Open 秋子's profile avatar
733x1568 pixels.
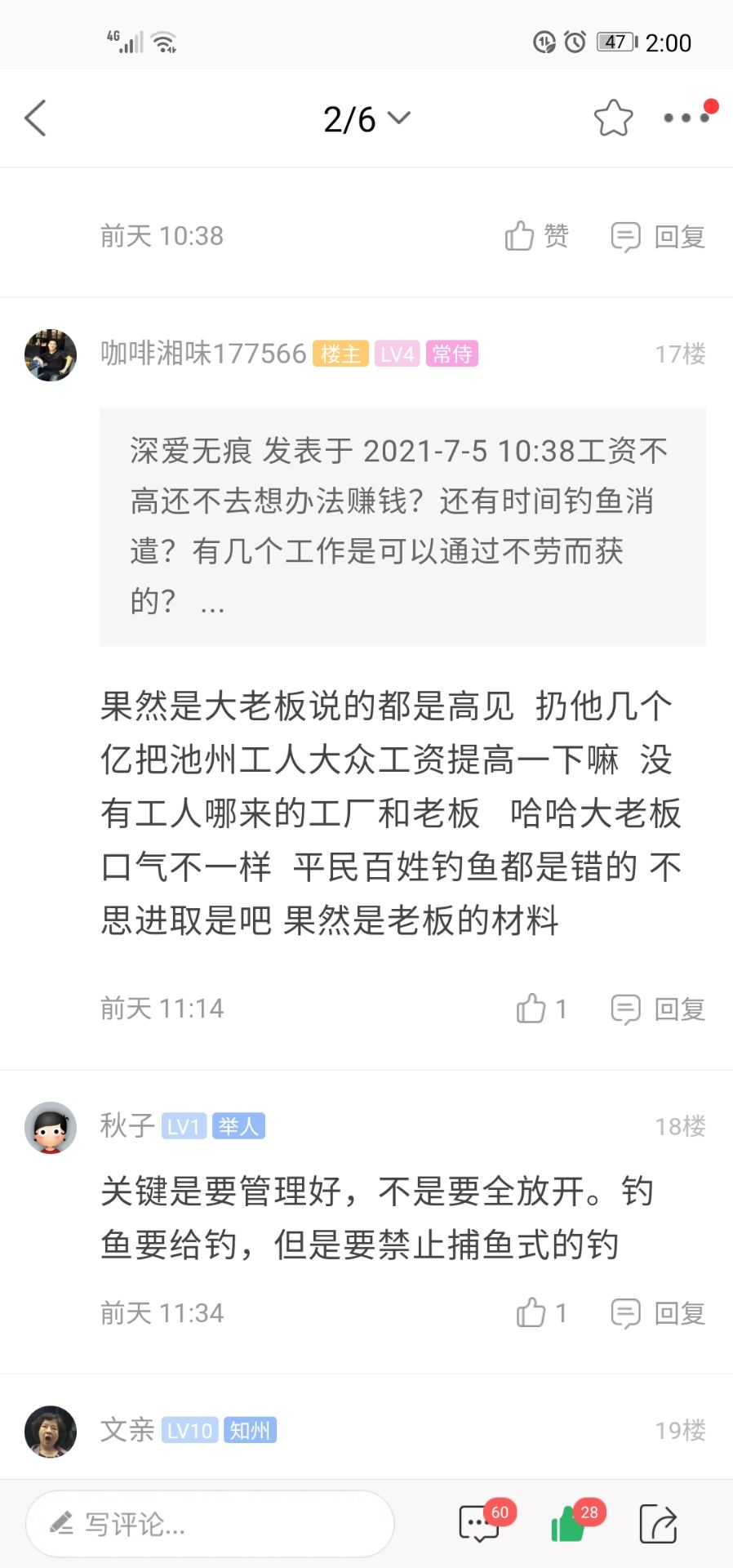click(x=51, y=1128)
